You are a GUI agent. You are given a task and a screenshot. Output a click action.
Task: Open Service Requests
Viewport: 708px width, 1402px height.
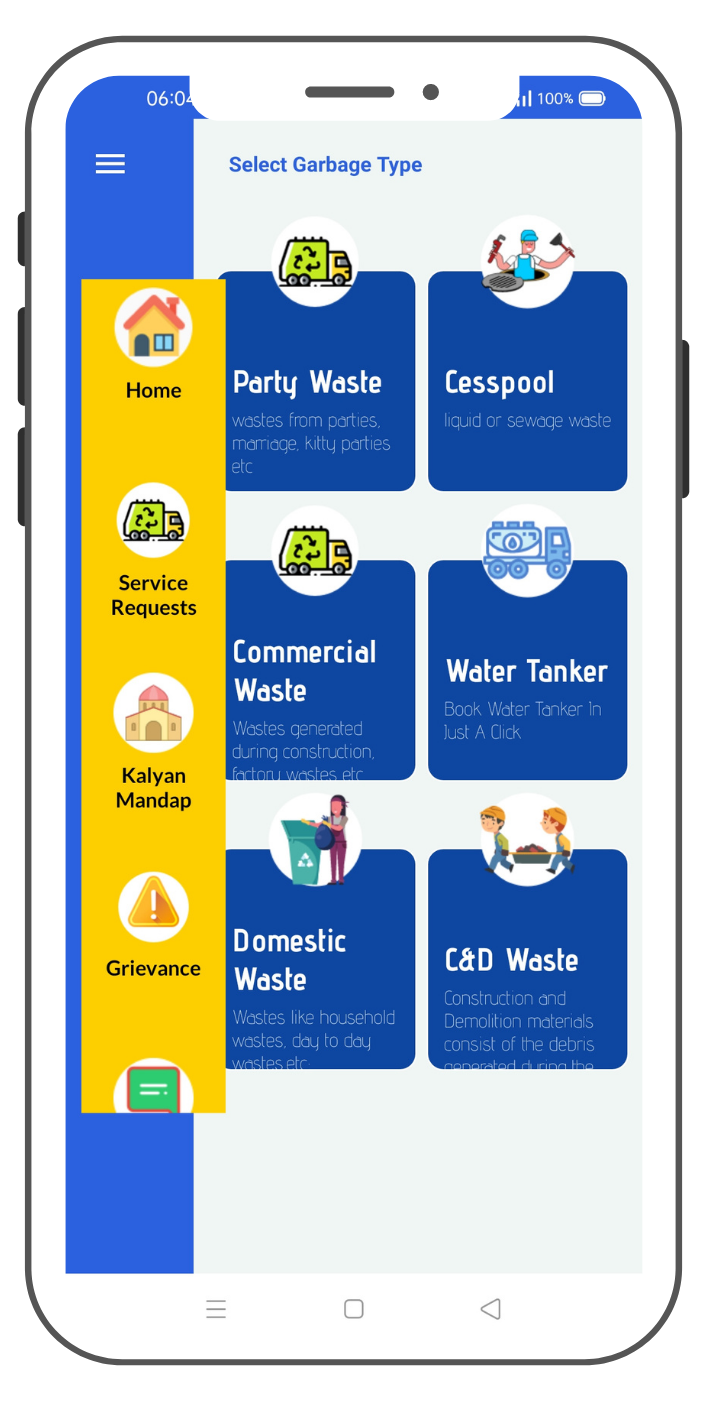[x=153, y=551]
